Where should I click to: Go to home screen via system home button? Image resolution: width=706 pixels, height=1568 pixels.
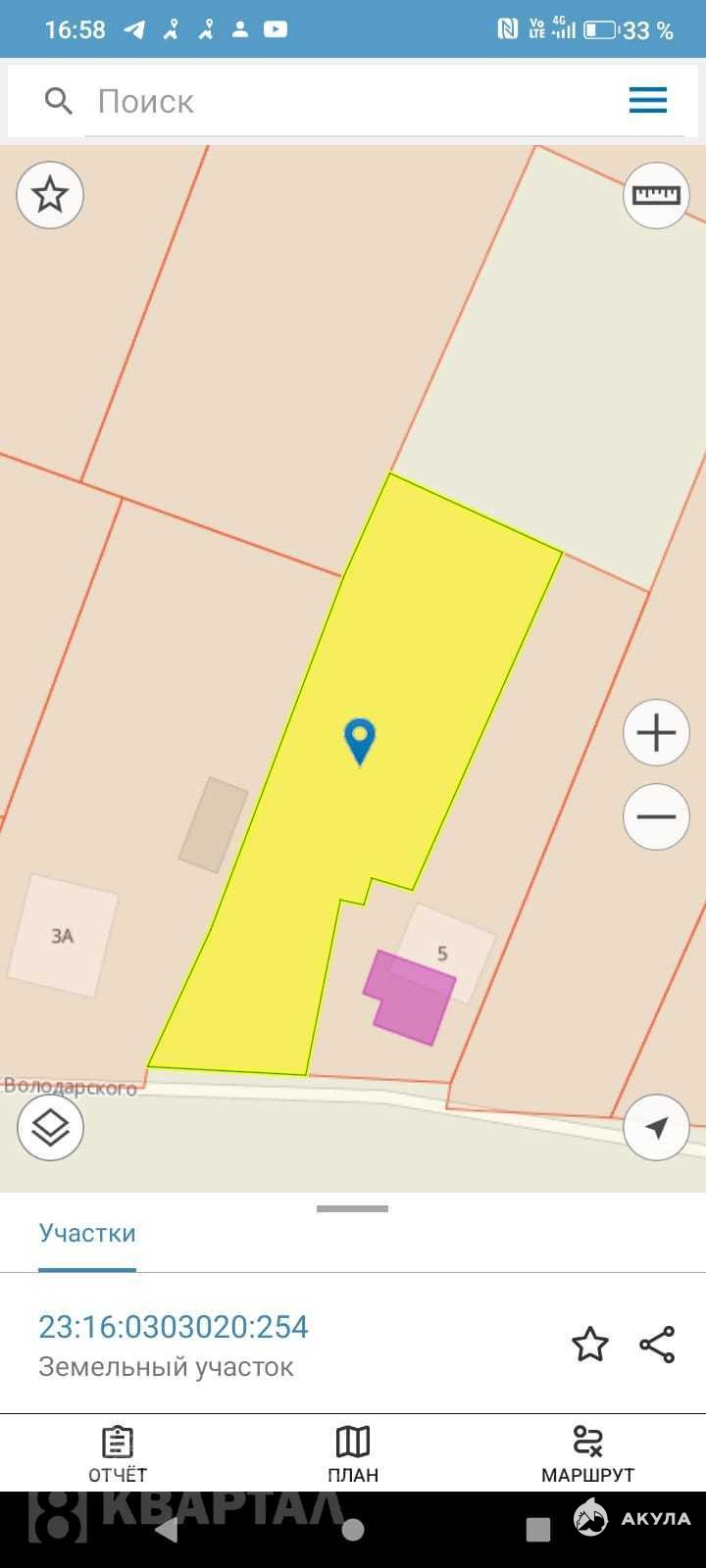click(x=353, y=1529)
